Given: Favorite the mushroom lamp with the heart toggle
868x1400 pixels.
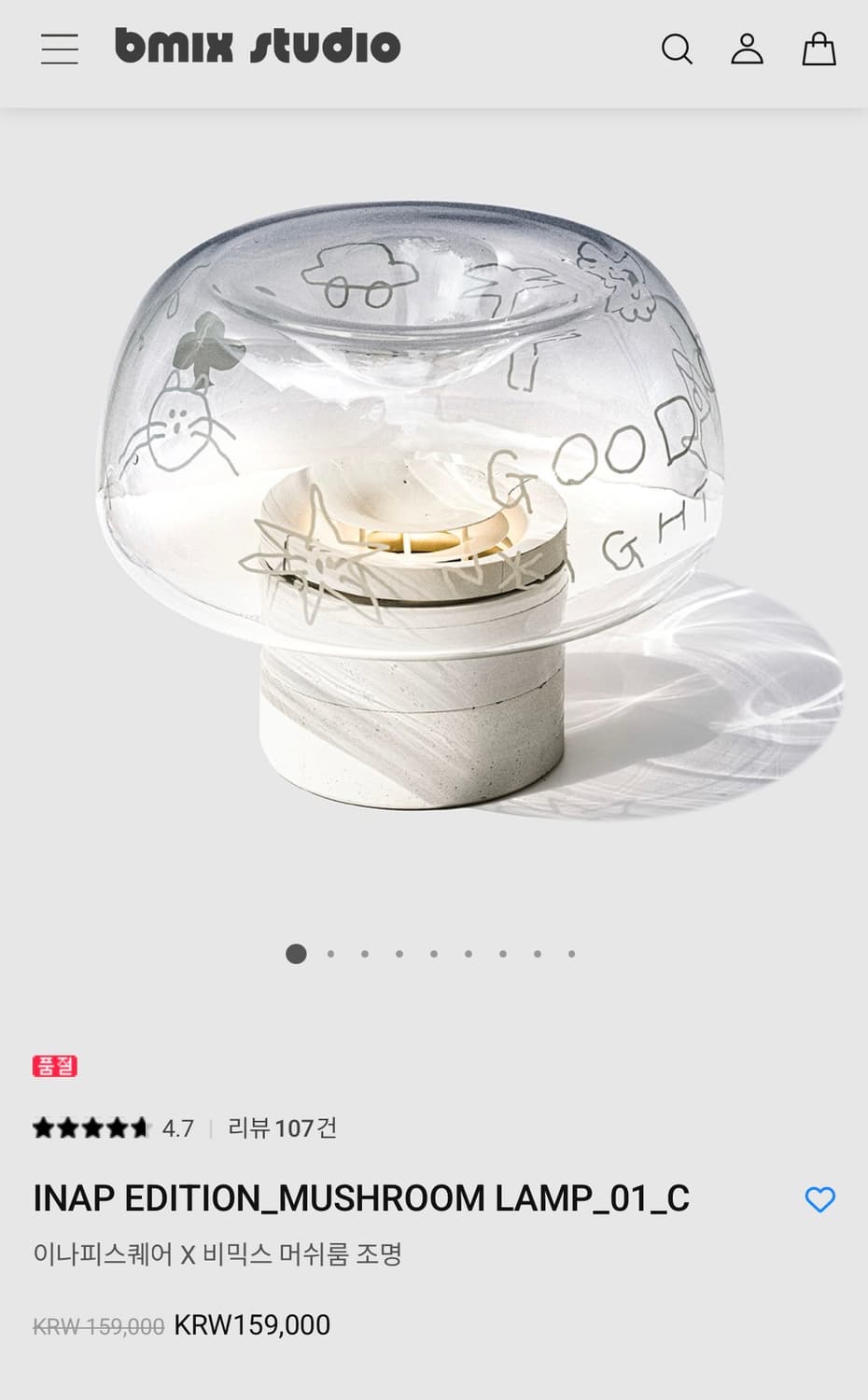Looking at the screenshot, I should 820,1200.
